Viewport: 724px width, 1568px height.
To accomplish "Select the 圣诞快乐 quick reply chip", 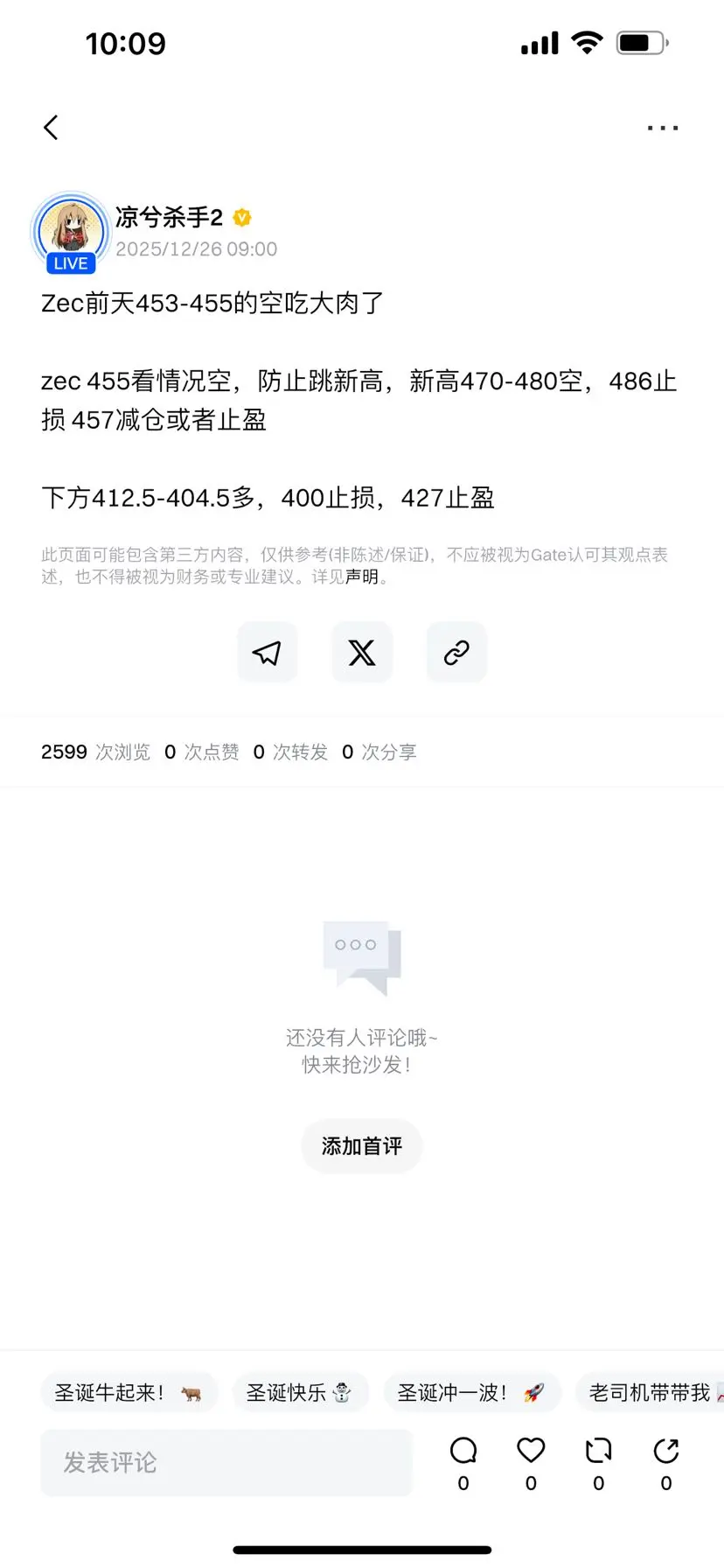I will coord(300,1392).
